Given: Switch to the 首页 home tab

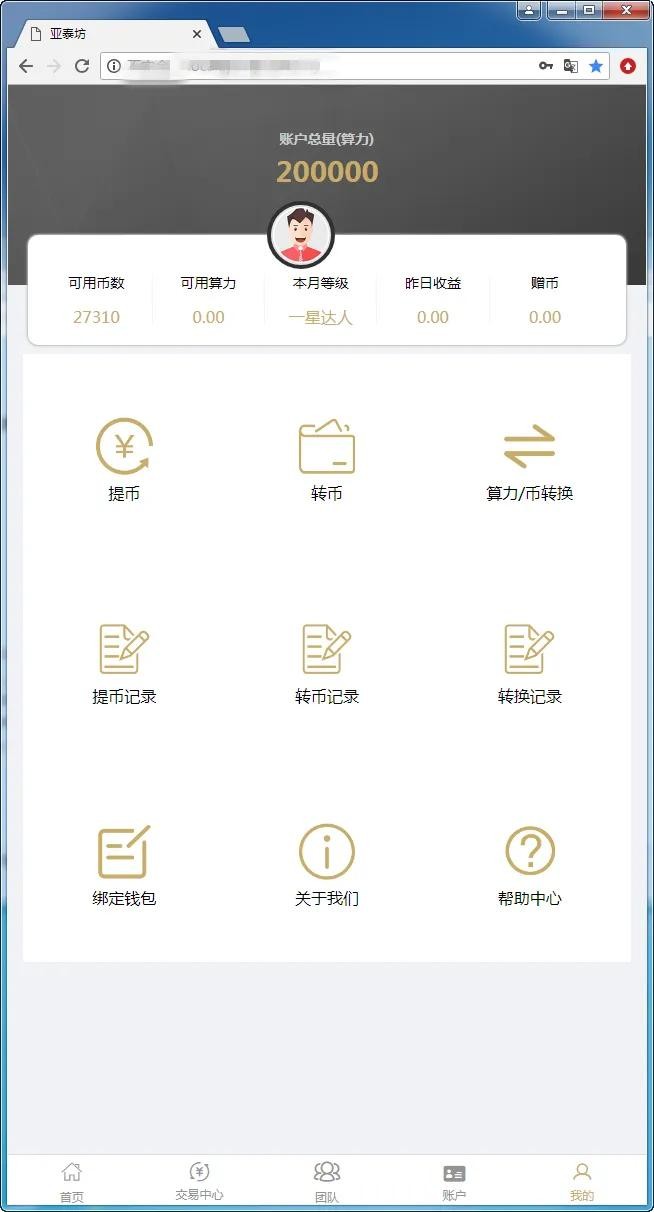Looking at the screenshot, I should click(72, 1181).
